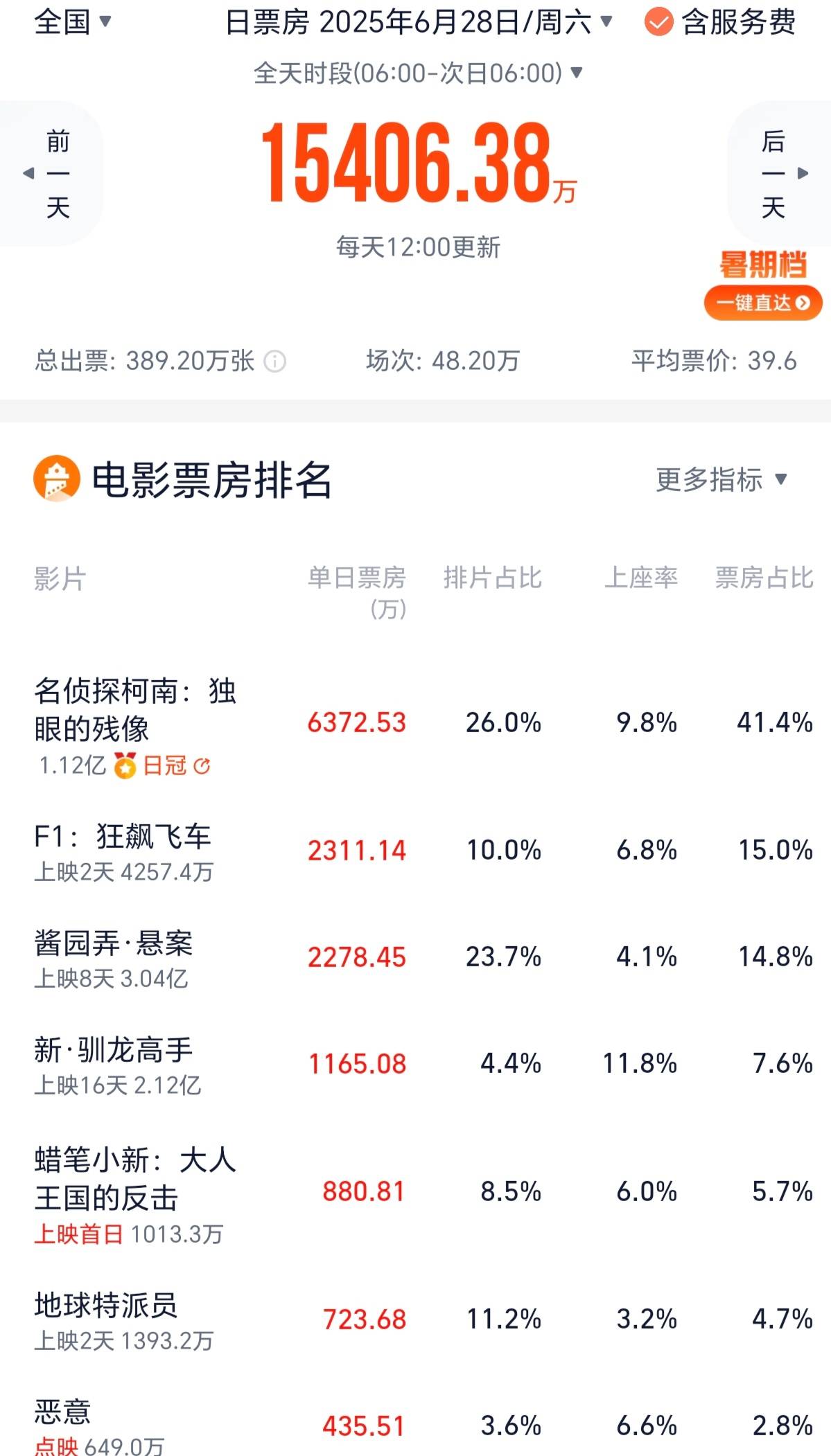The width and height of the screenshot is (831, 1456).
Task: Select the 地球特派员 movie row
Action: point(415,1320)
